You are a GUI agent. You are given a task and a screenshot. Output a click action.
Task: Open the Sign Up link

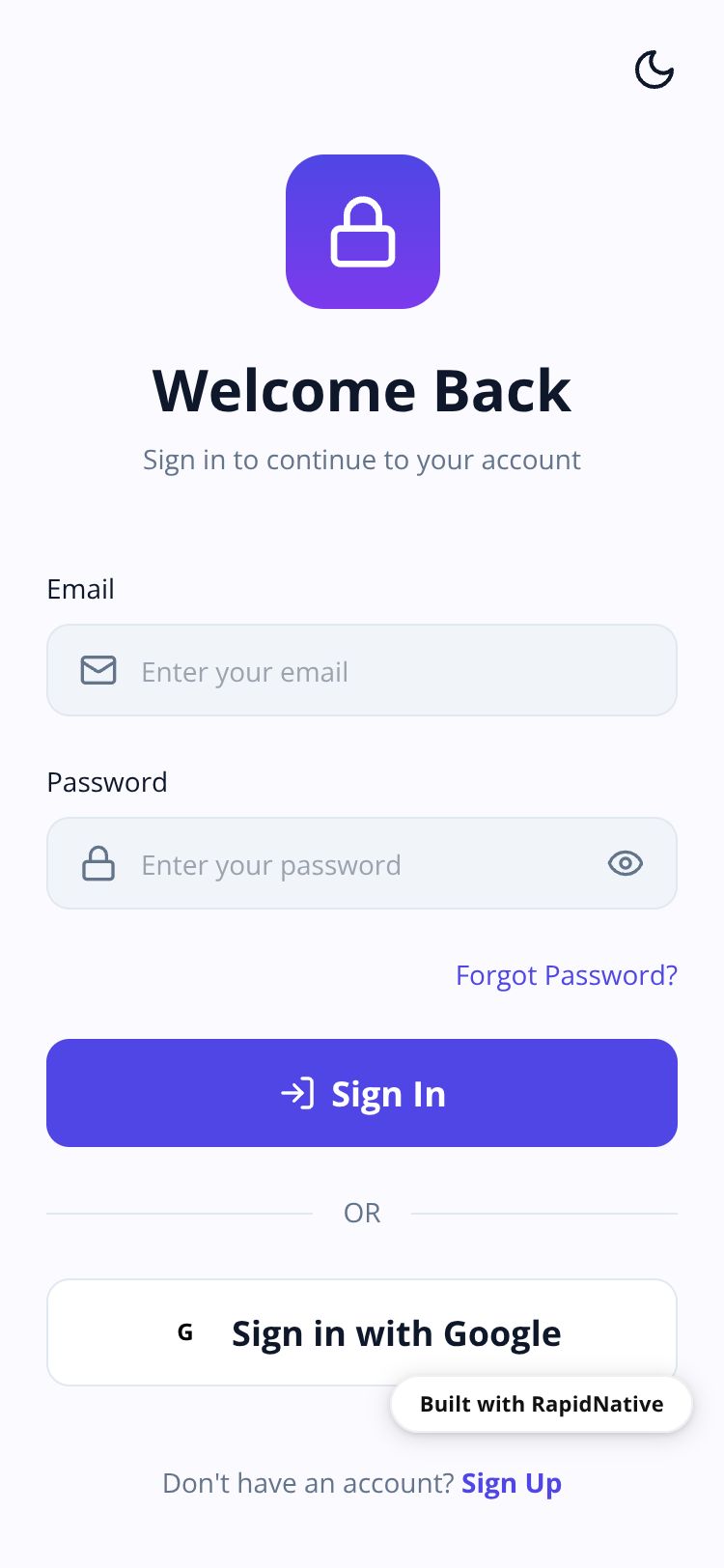(x=511, y=1483)
